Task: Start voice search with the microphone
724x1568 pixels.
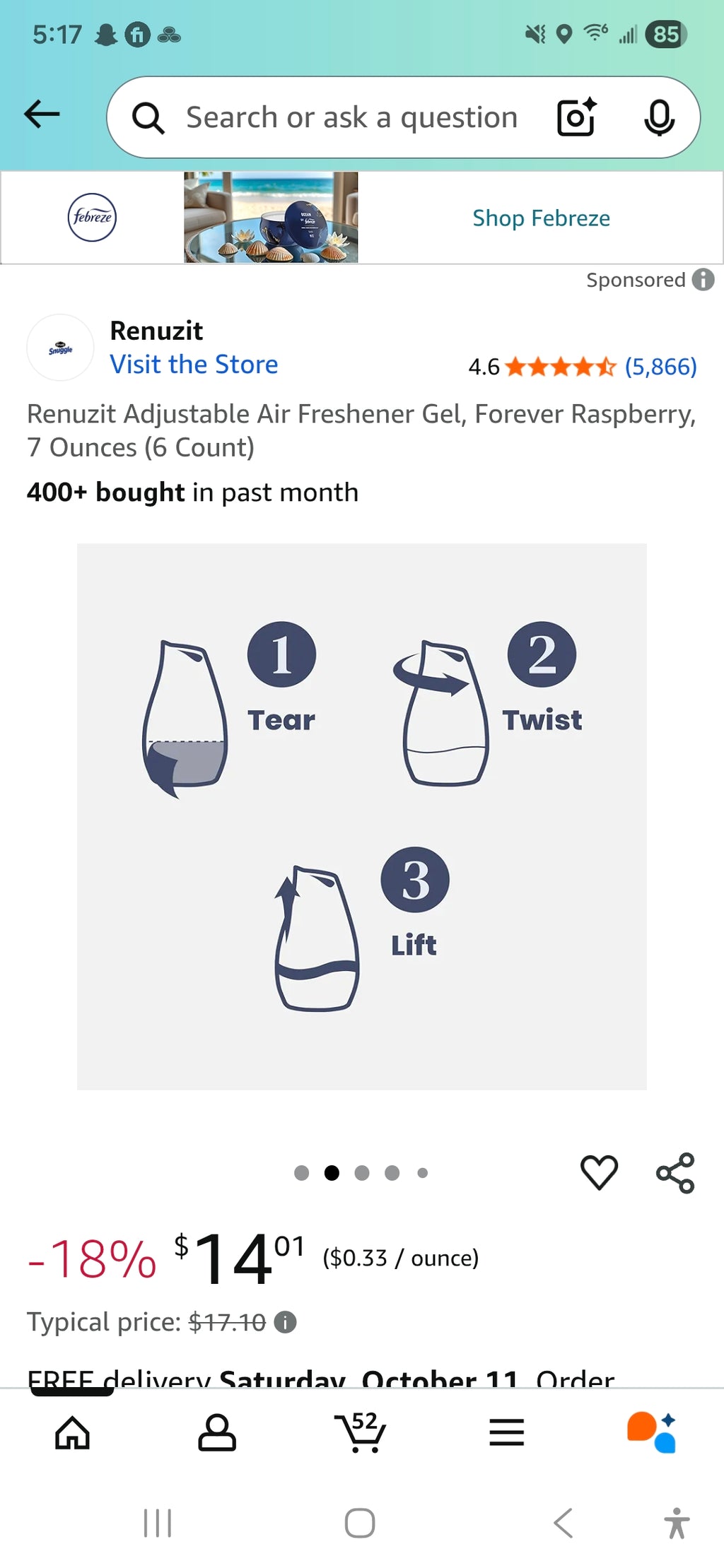Action: point(659,117)
